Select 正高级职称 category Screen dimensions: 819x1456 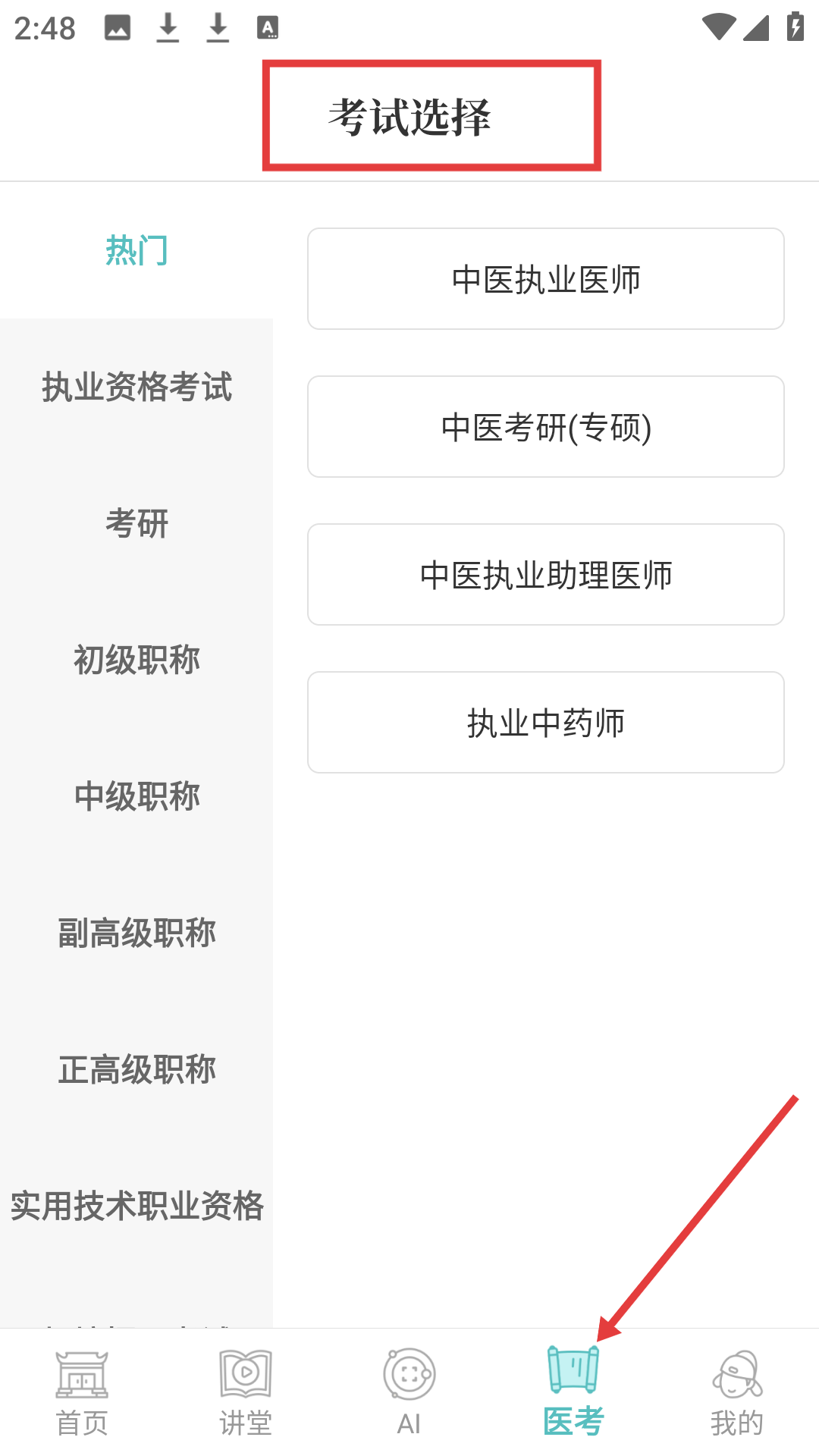click(136, 1069)
